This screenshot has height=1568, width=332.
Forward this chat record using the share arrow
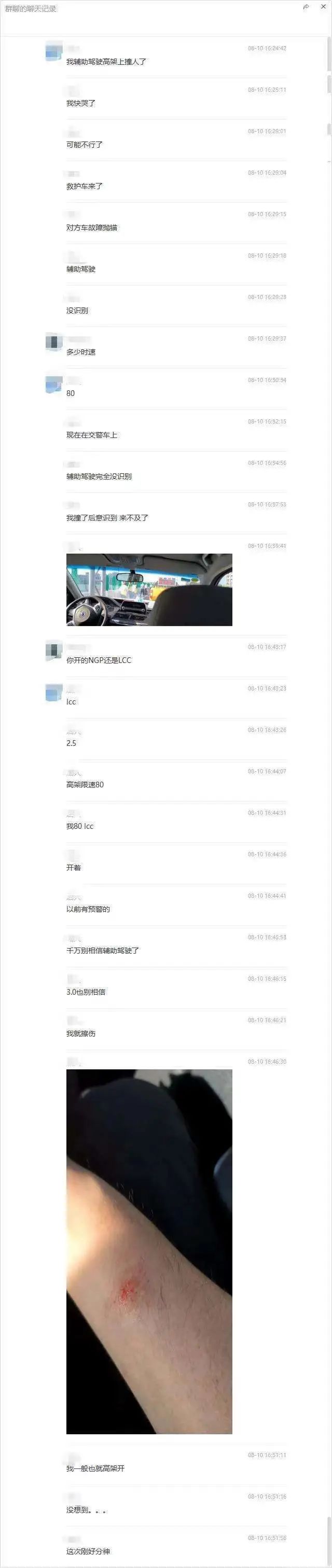306,7
